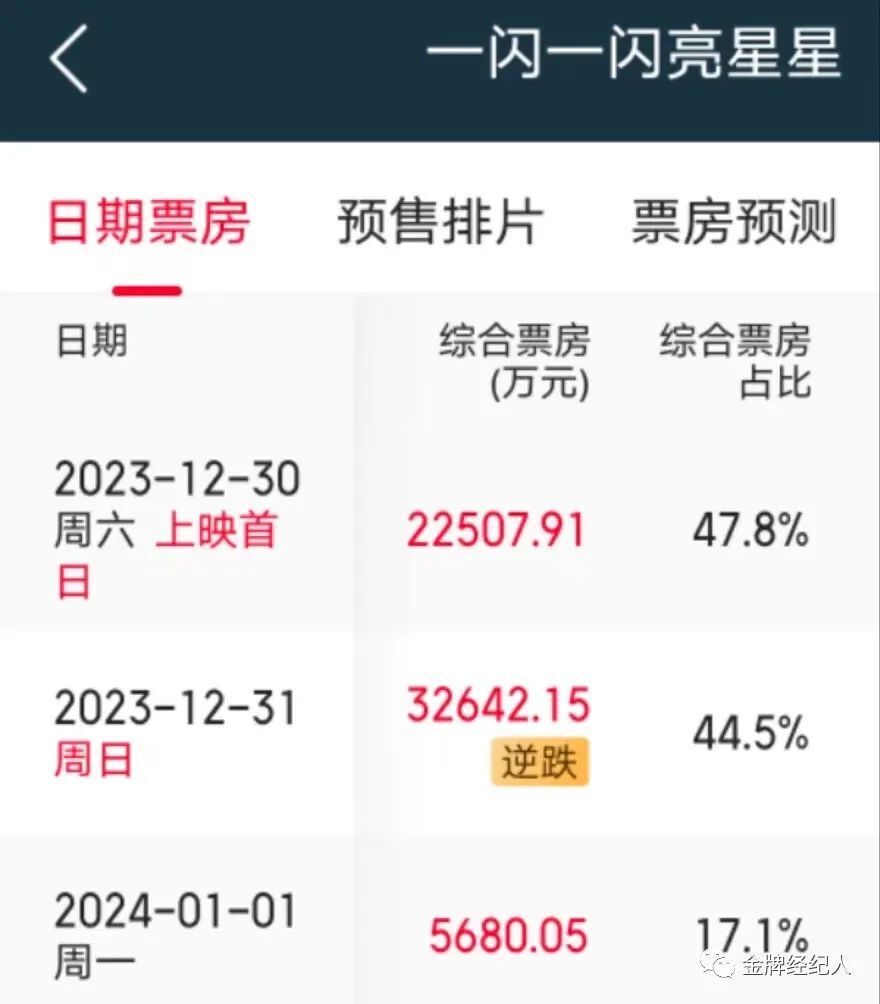Open the 票房预测 tab

click(731, 224)
